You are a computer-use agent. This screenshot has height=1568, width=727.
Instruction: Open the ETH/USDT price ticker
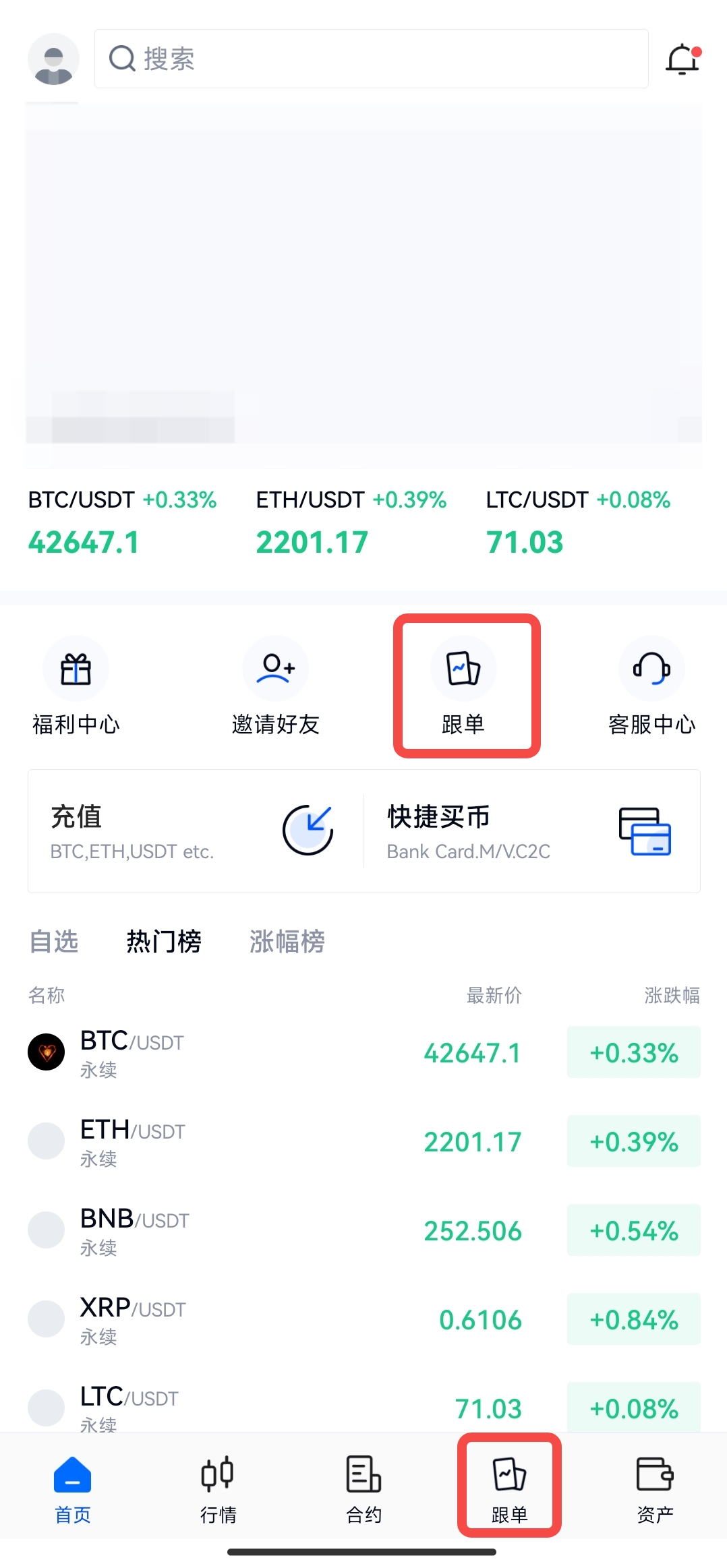tap(351, 522)
